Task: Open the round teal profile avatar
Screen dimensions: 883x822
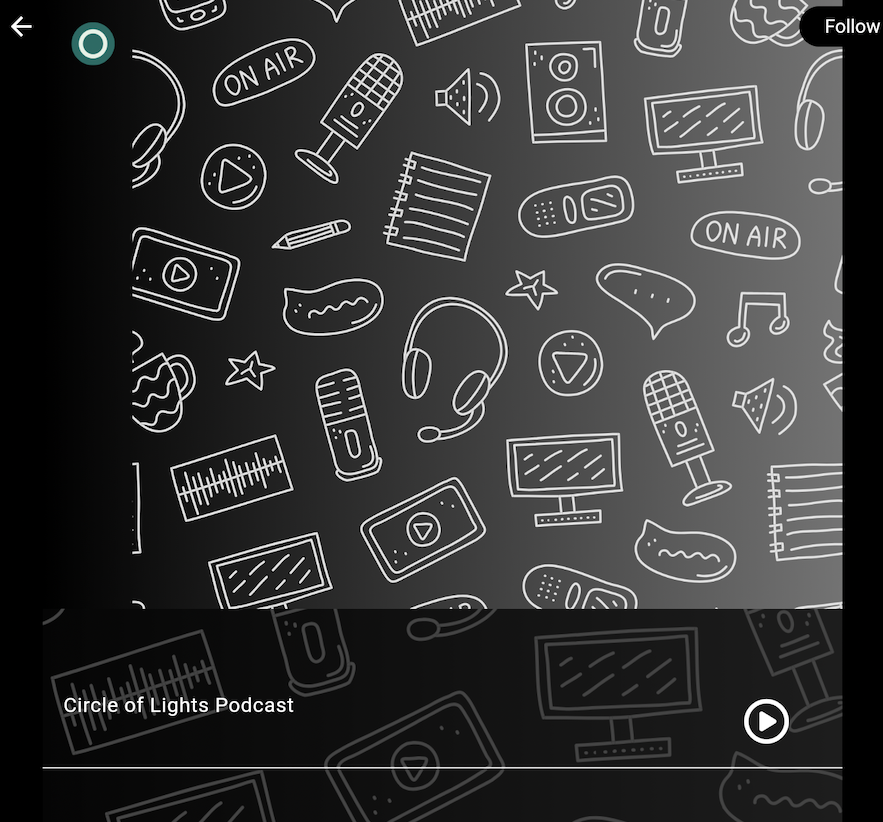Action: [x=93, y=44]
